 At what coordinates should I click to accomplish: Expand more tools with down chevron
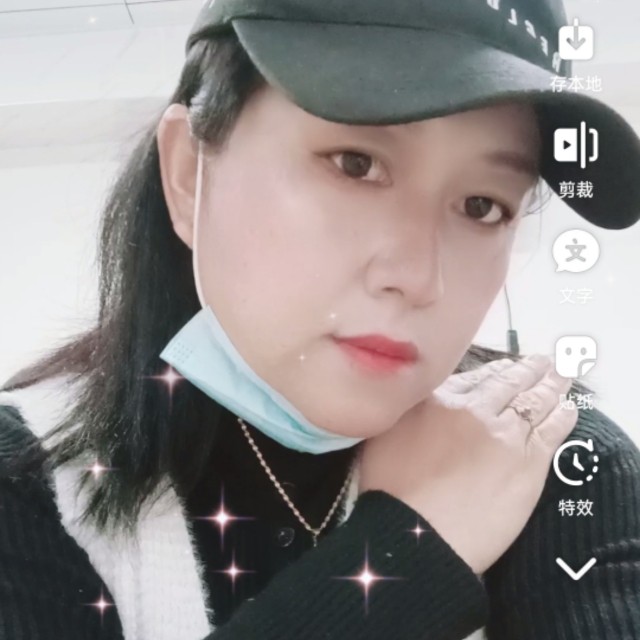[x=576, y=569]
